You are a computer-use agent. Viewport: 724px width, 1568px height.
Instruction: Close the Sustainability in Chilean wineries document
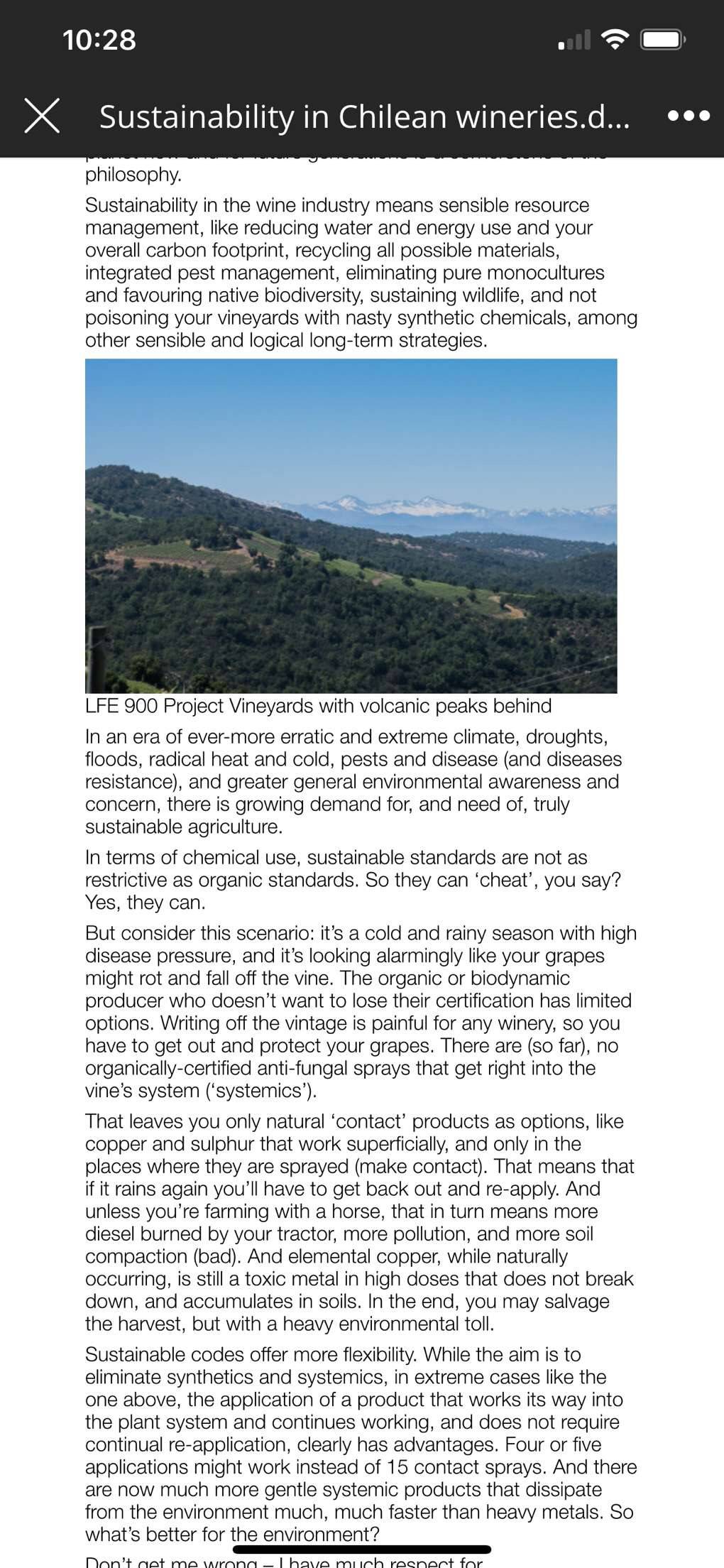(x=42, y=116)
